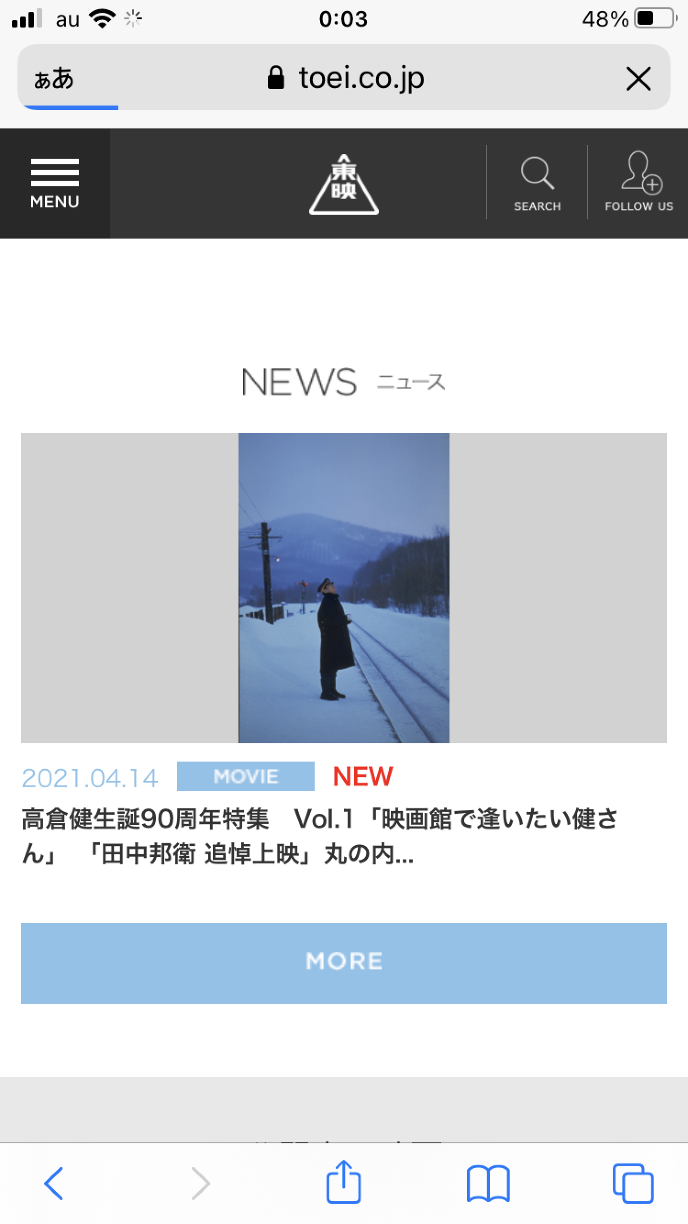The height and width of the screenshot is (1224, 688).
Task: Share this page
Action: (343, 1182)
